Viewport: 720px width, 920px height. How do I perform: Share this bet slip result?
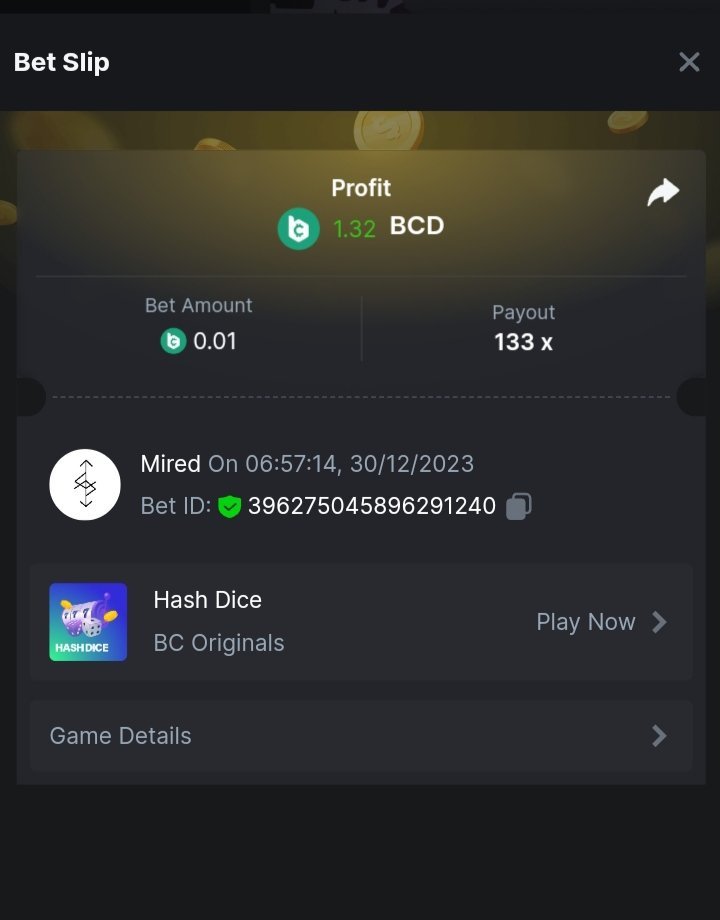pos(663,193)
